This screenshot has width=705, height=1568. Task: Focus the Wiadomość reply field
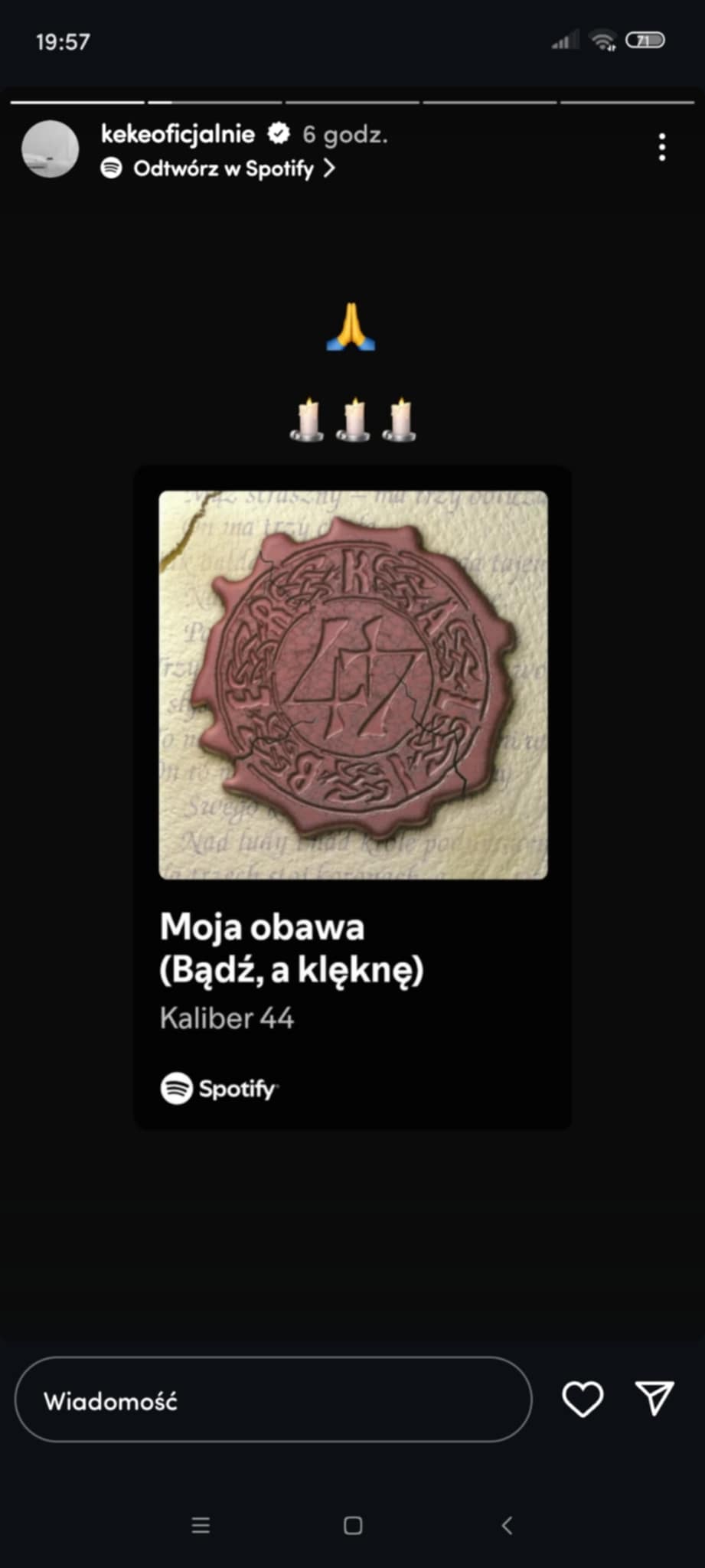273,1400
